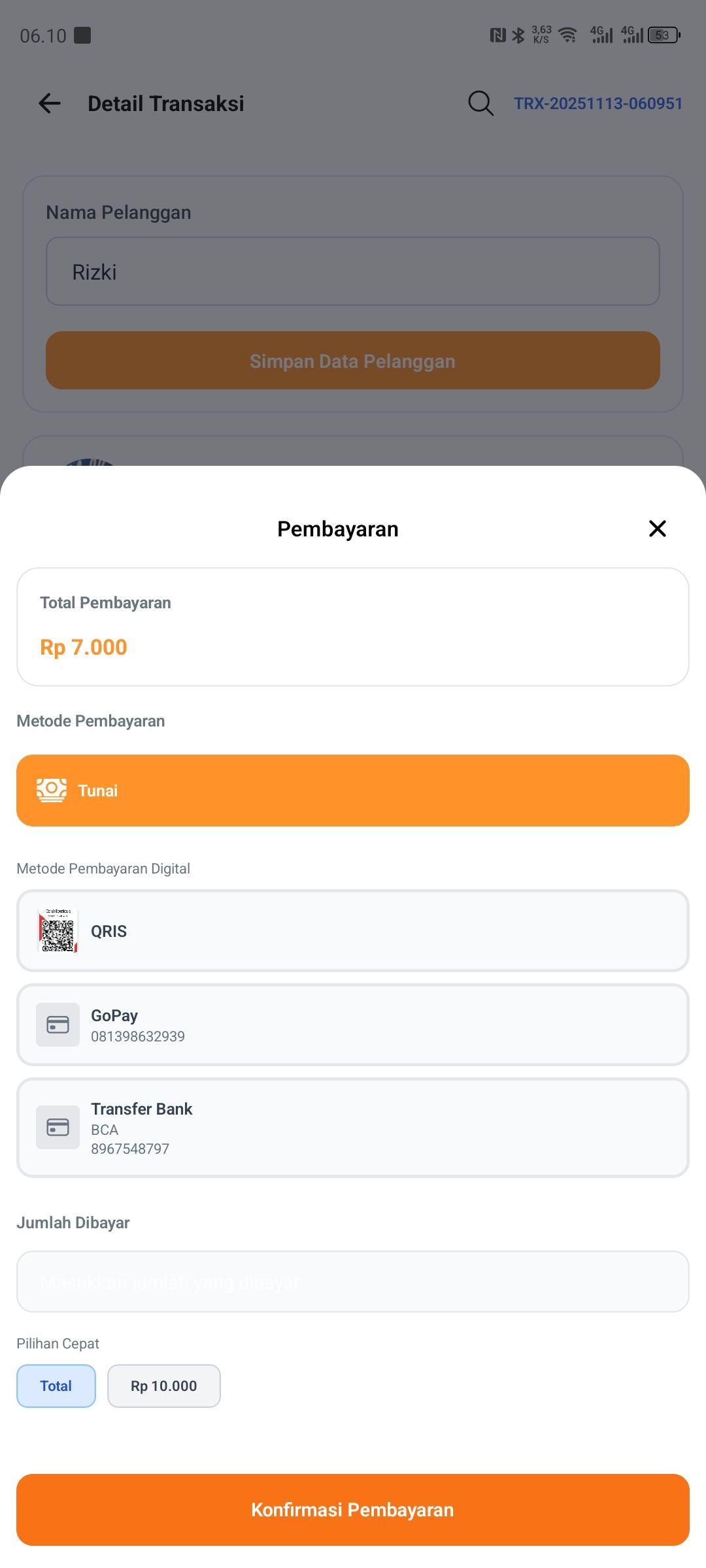Focus the Jumlah Dibayar input field
706x1568 pixels.
tap(353, 1281)
